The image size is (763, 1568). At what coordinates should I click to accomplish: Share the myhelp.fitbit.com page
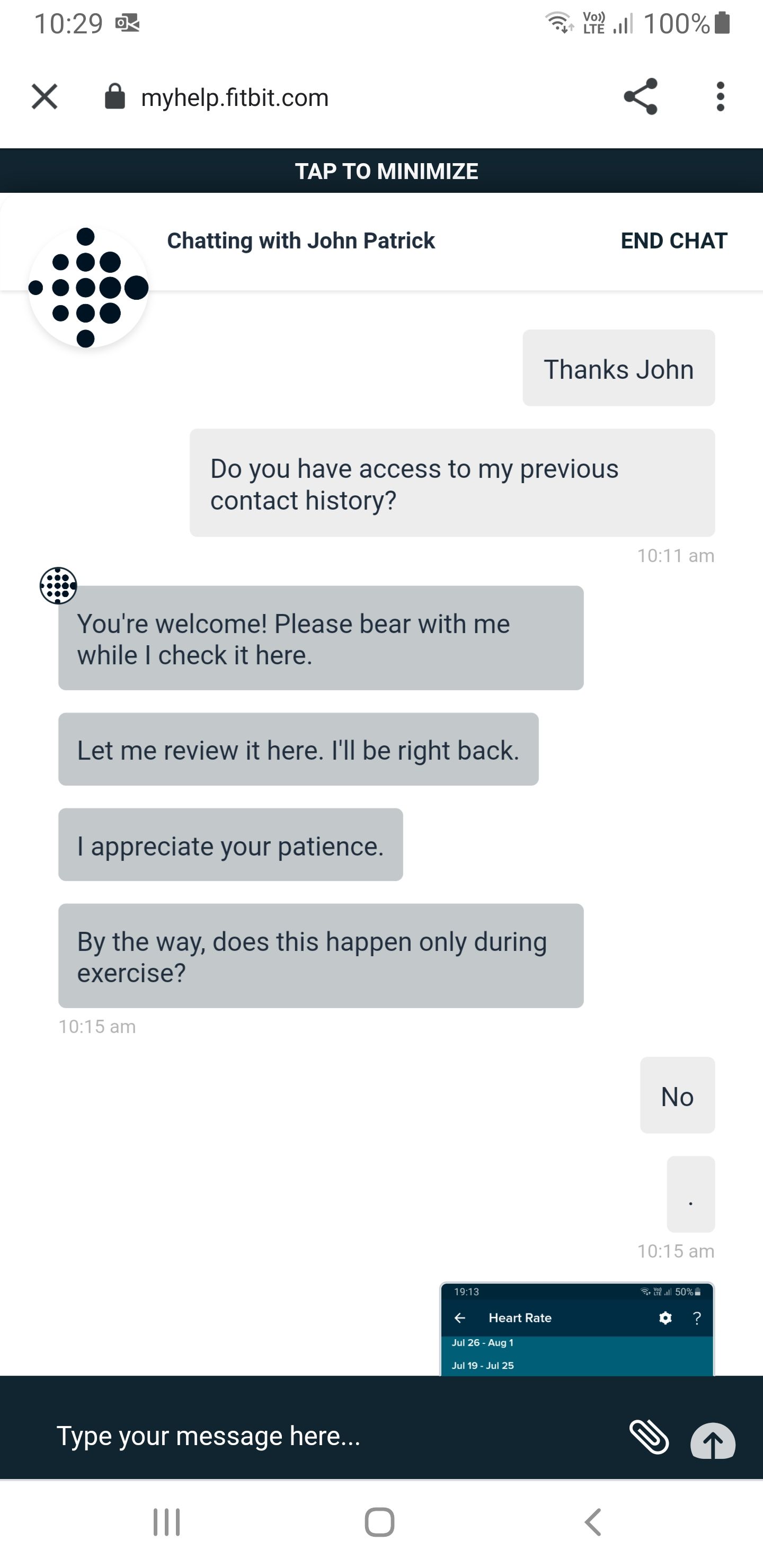click(641, 97)
